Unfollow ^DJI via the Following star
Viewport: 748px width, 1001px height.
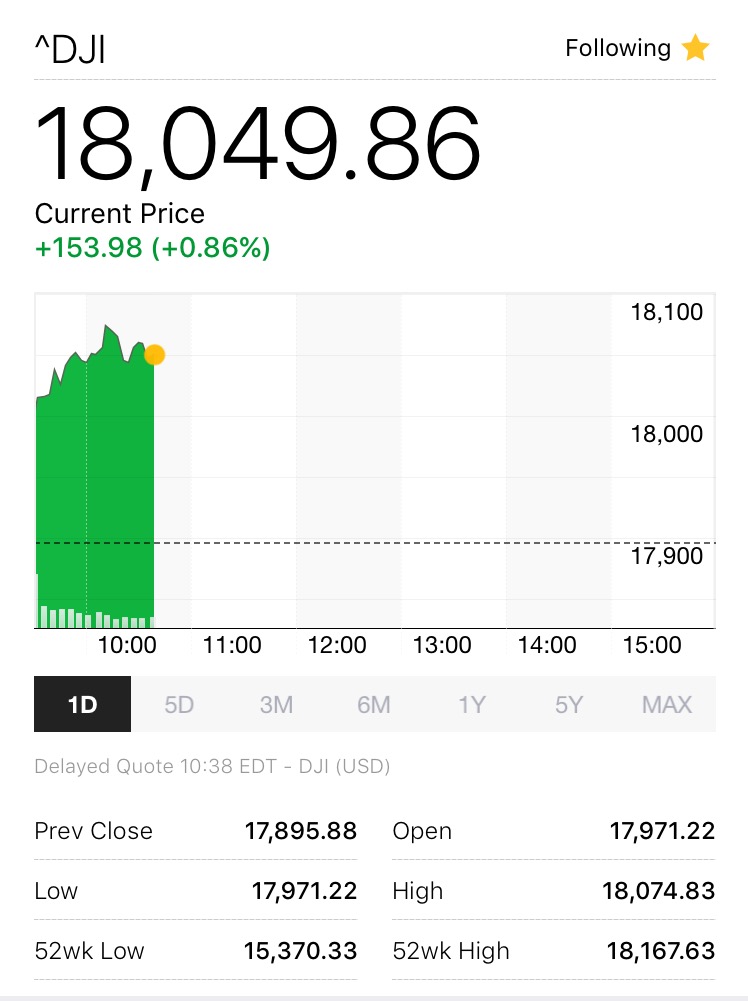[x=695, y=48]
